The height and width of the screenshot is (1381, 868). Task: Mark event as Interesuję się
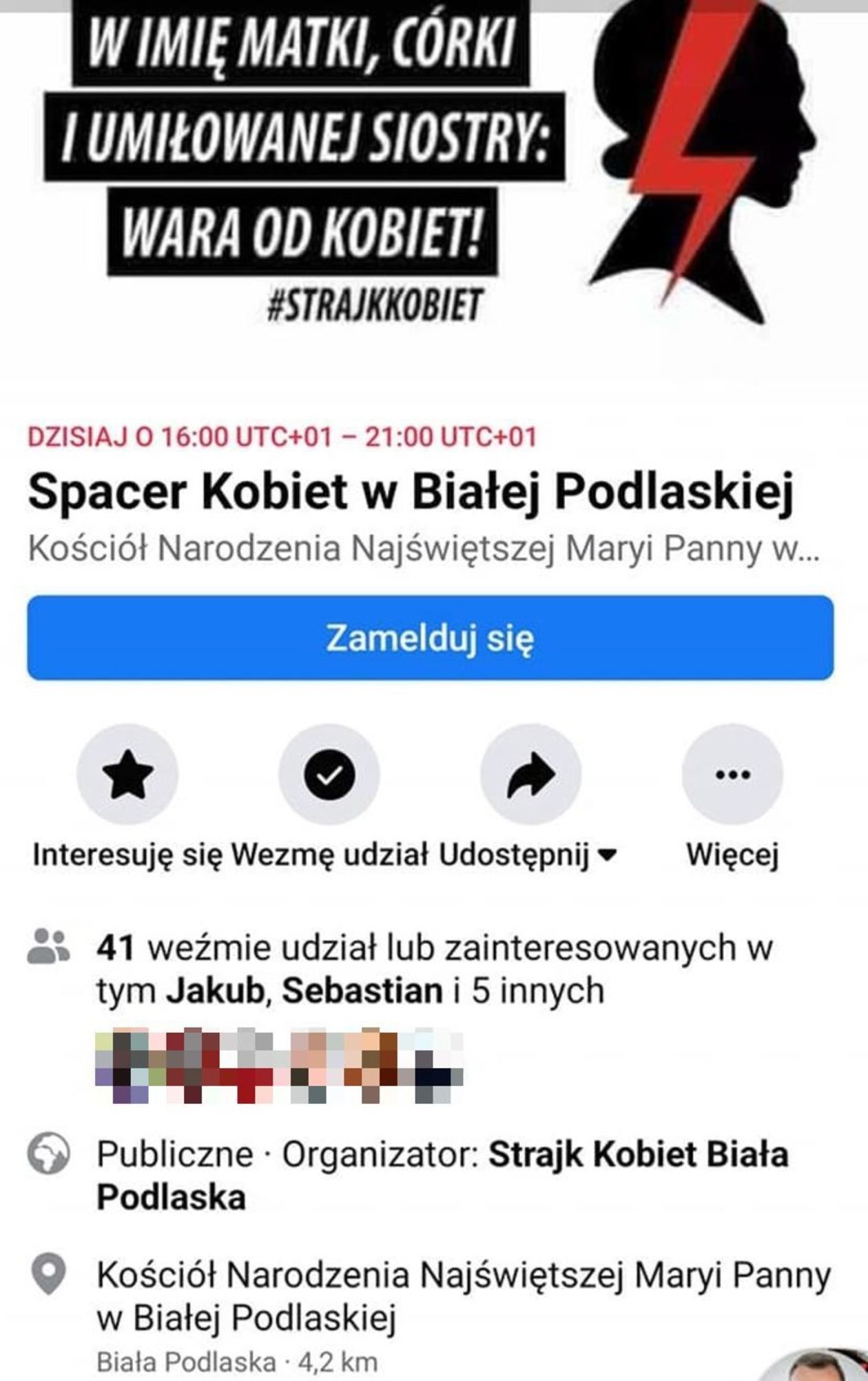coord(127,775)
